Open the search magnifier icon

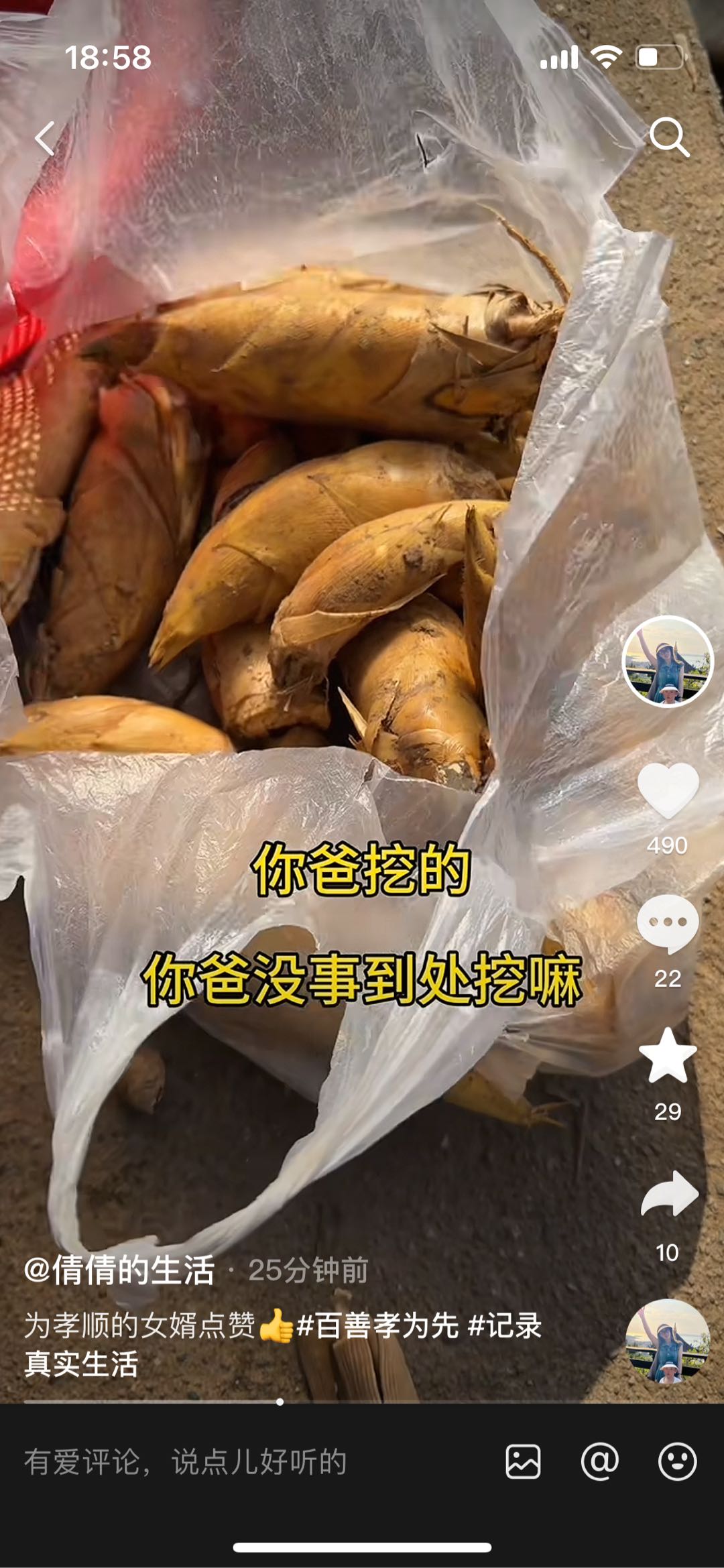tap(668, 137)
